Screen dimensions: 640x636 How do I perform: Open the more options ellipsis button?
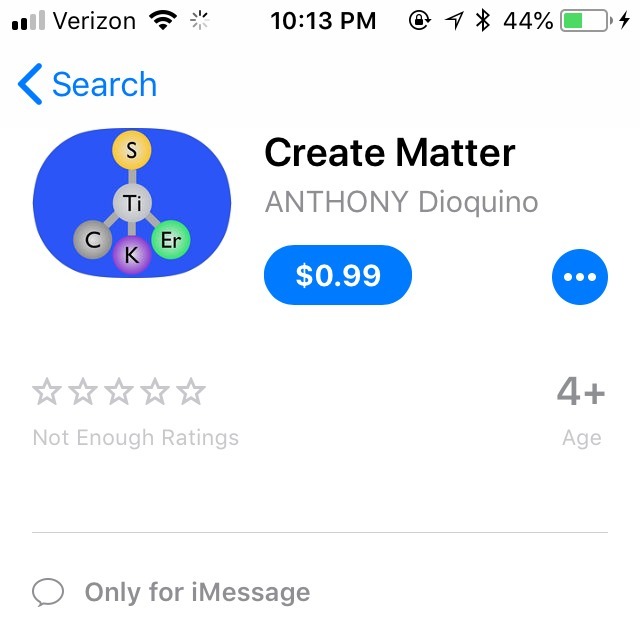pyautogui.click(x=579, y=276)
